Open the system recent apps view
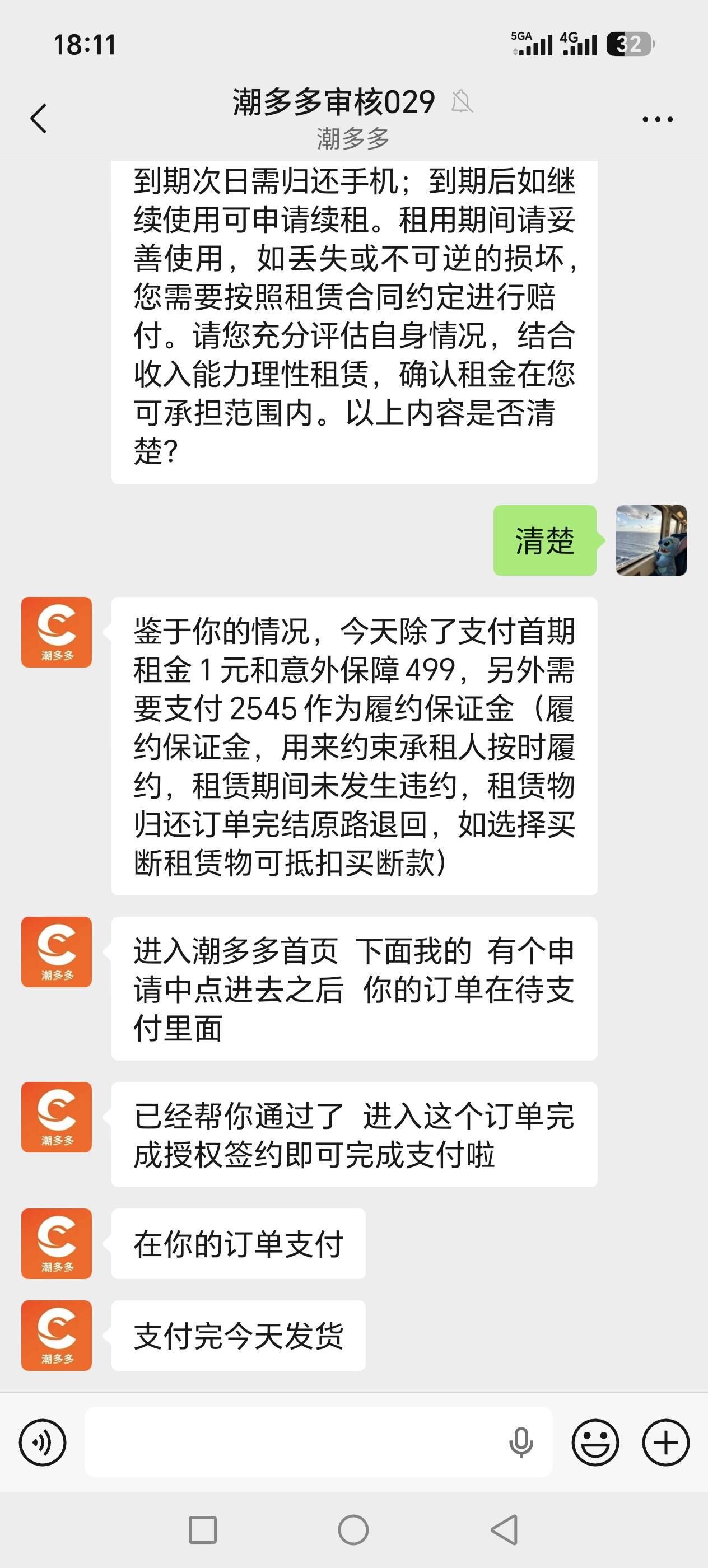This screenshot has height=1568, width=708. 203,1530
